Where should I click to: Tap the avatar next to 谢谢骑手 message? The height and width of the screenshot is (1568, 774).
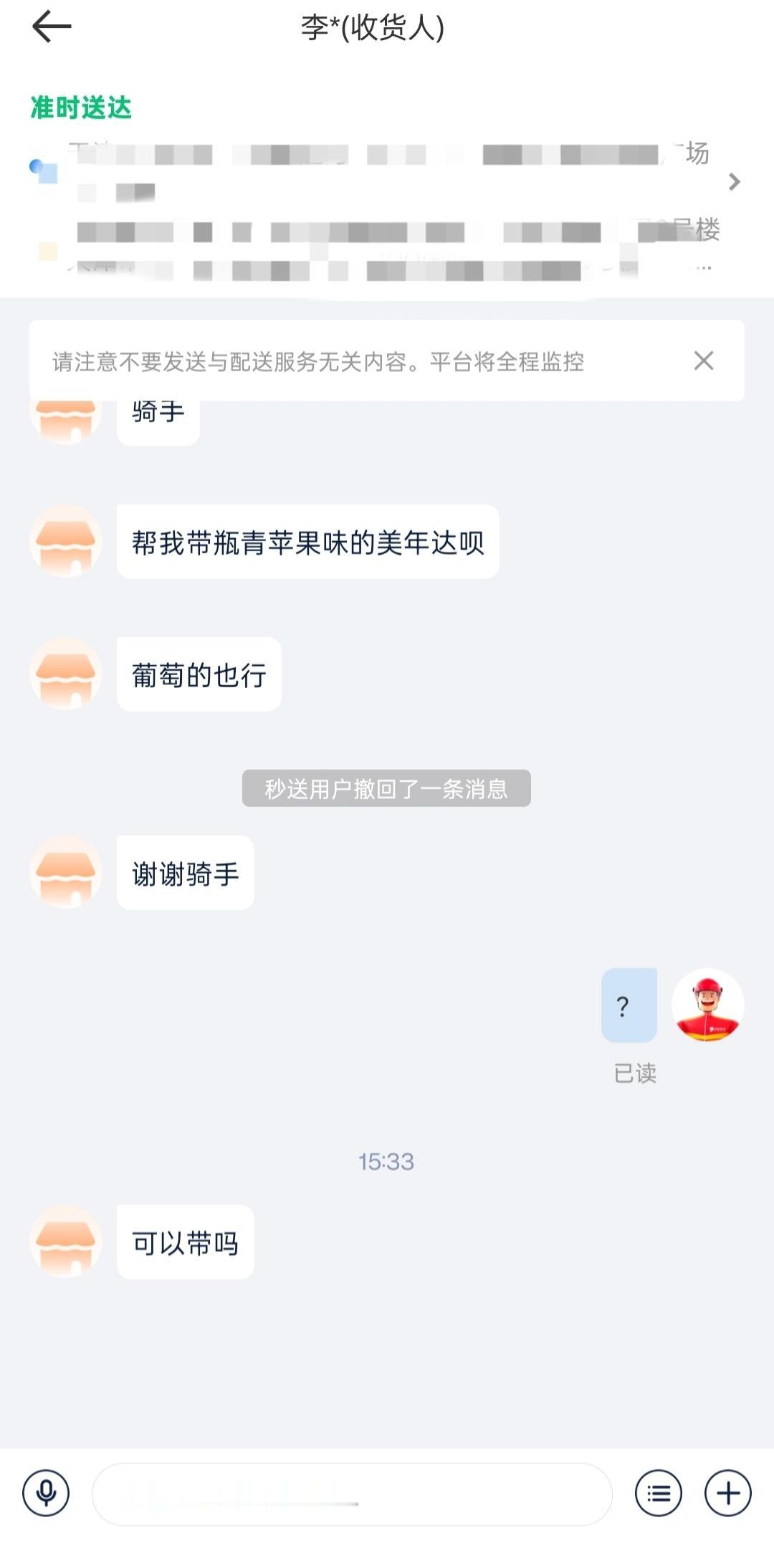(66, 873)
